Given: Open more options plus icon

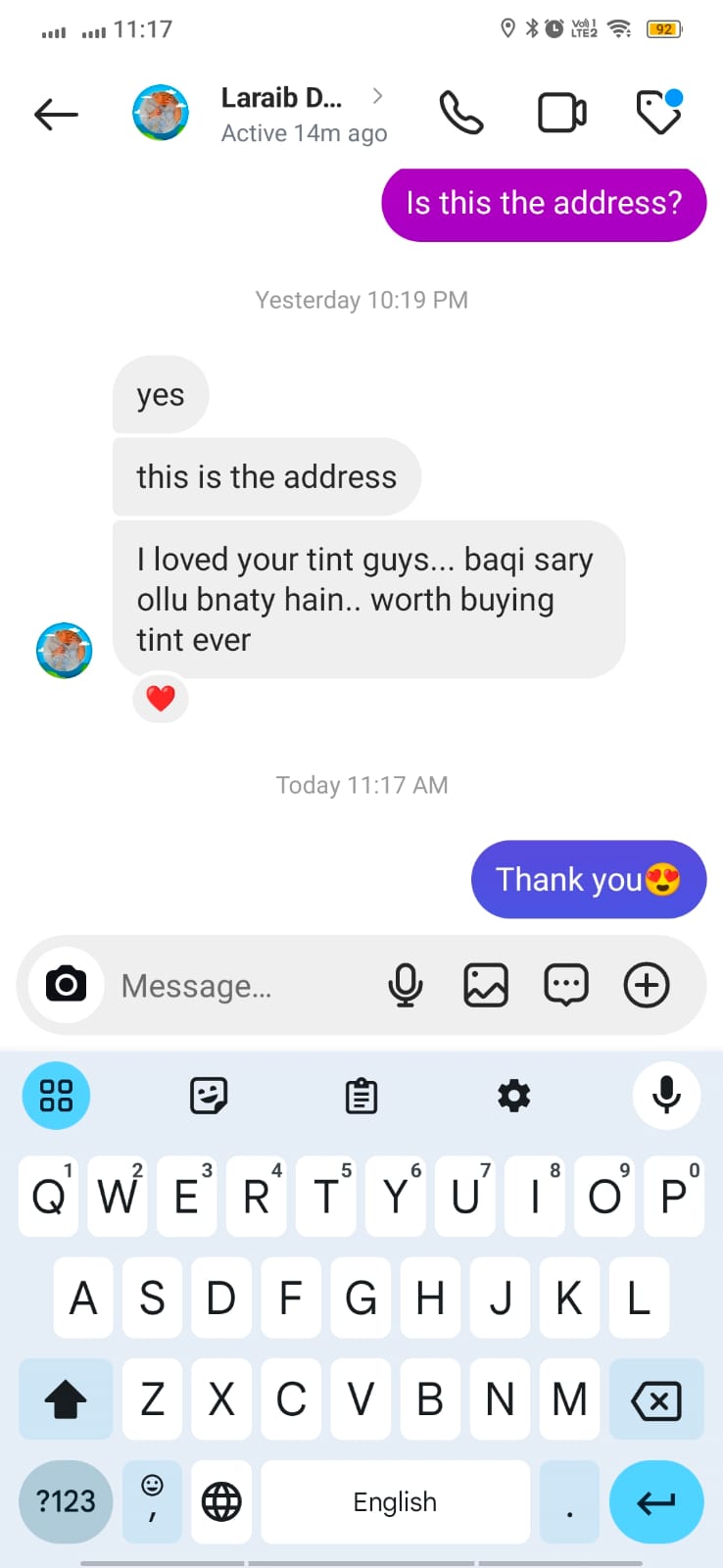Looking at the screenshot, I should (647, 985).
